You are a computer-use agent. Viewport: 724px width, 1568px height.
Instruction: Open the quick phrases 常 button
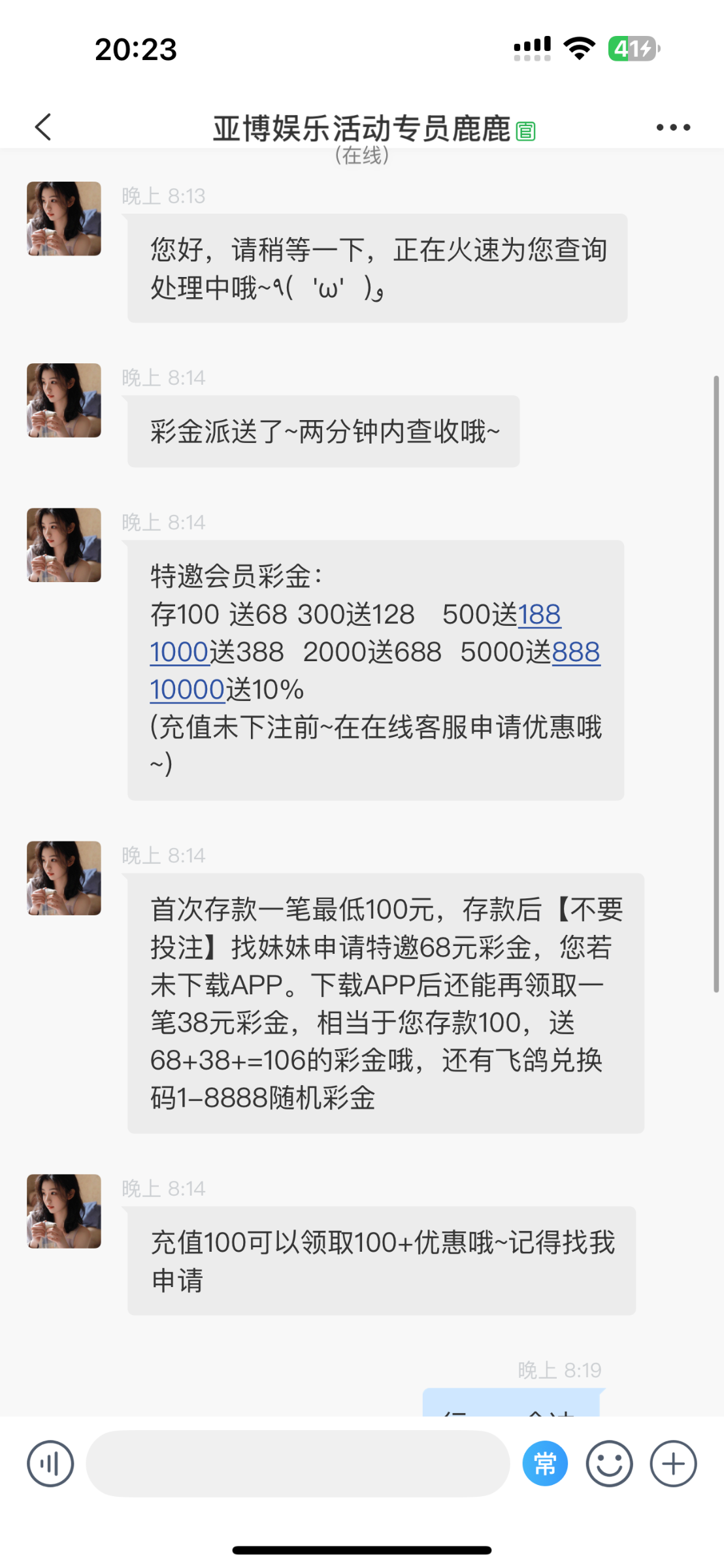(545, 1463)
